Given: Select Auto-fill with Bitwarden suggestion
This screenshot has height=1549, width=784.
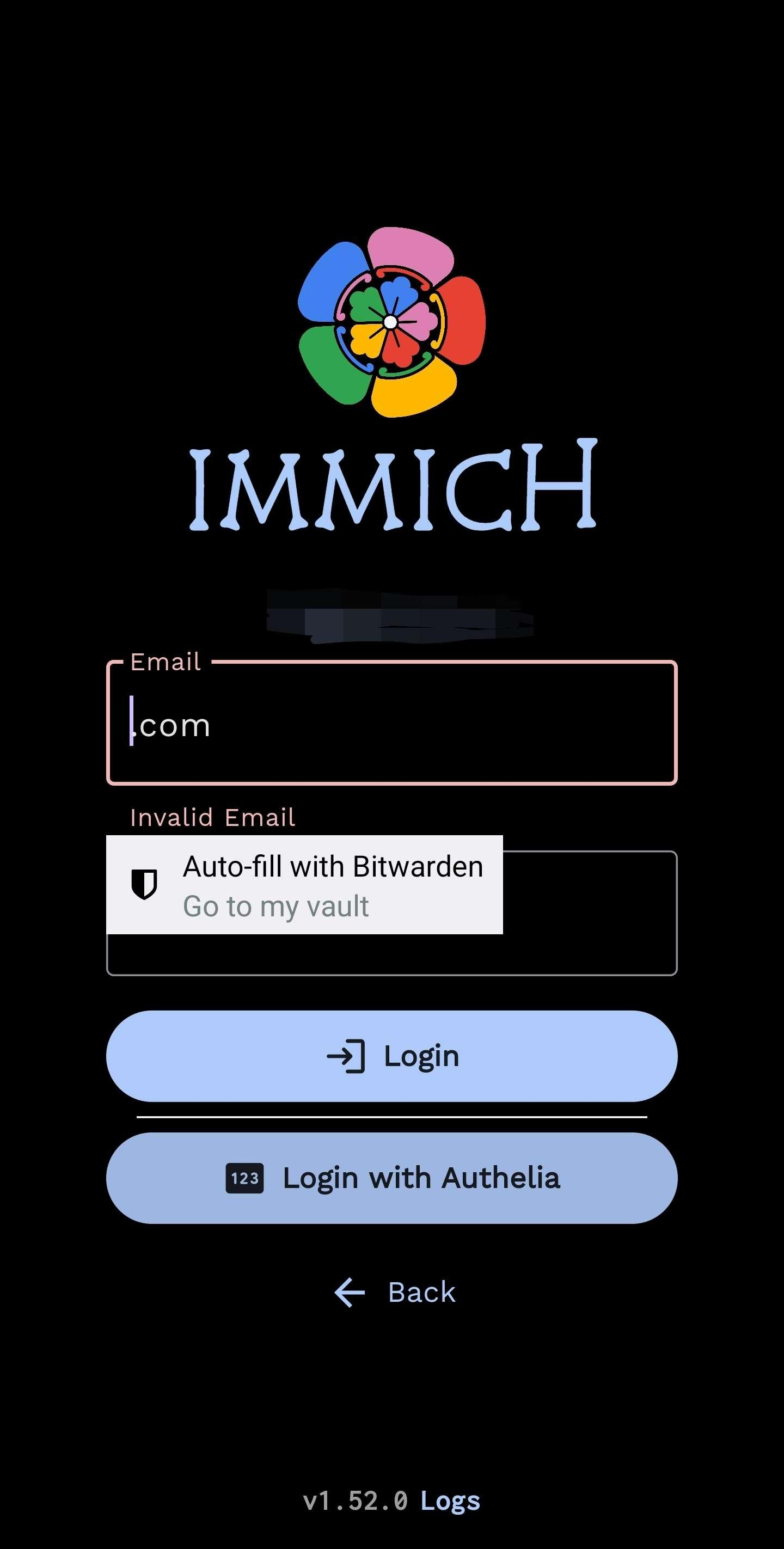Looking at the screenshot, I should coord(304,884).
